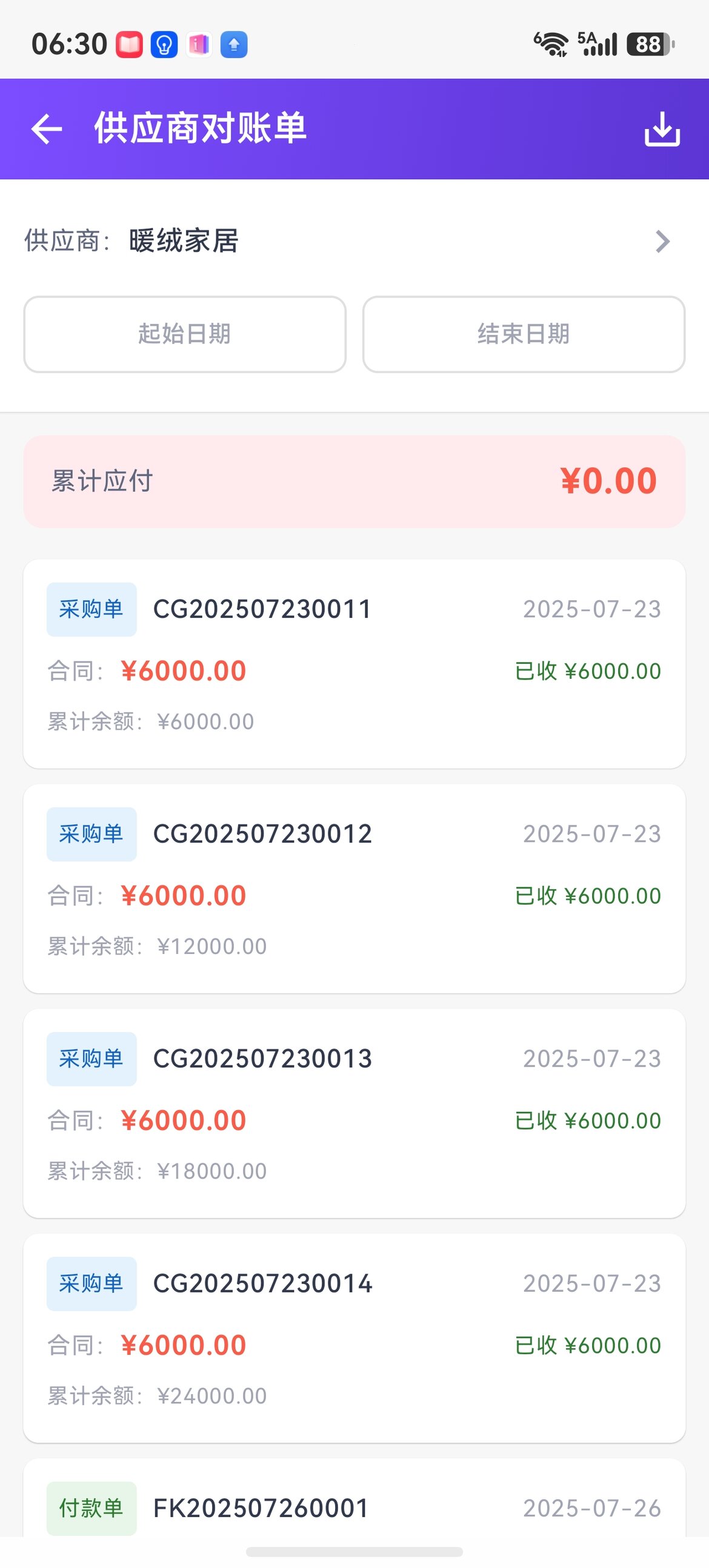
Task: Click the back arrow in the header
Action: click(x=44, y=128)
